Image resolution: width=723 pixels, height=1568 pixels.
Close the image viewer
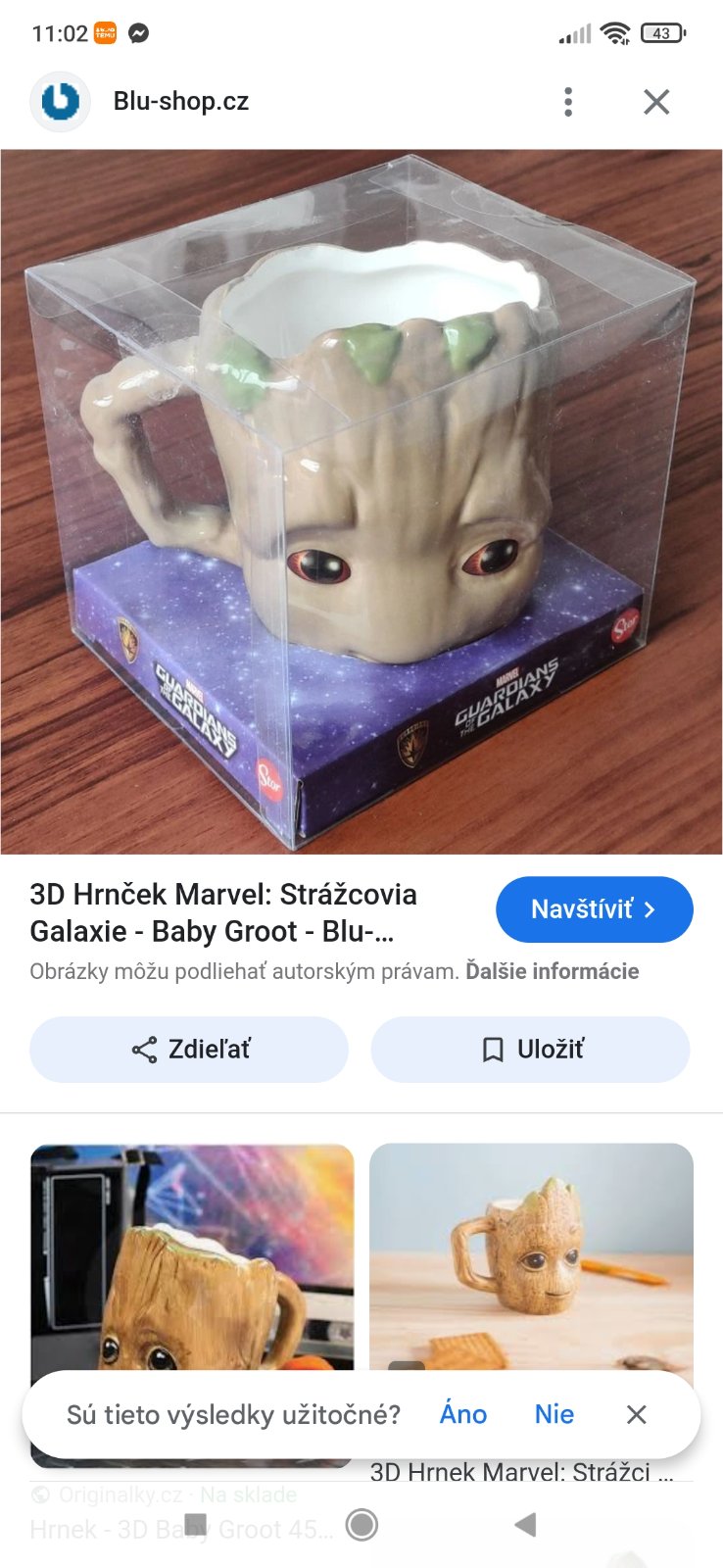point(656,102)
